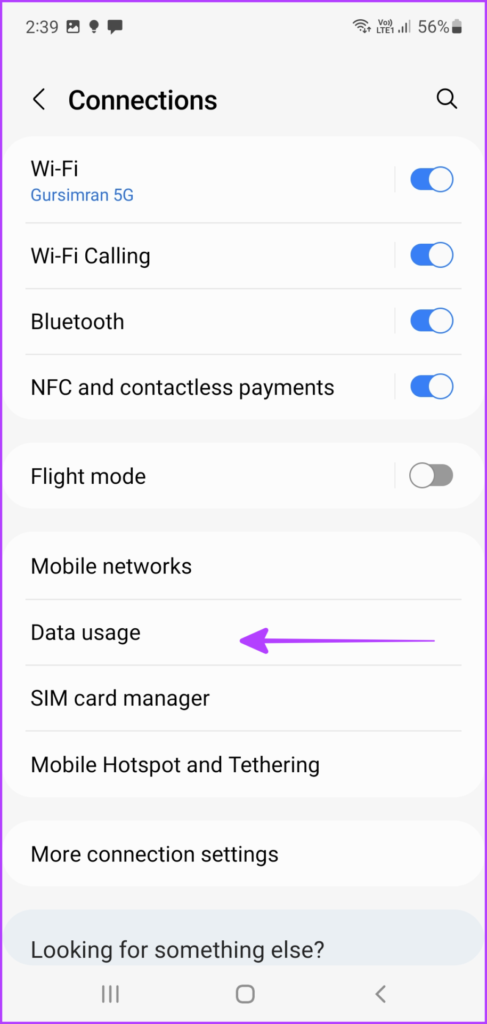Switch off NFC and contactless payments
Screen dimensions: 487x1024
pos(432,387)
